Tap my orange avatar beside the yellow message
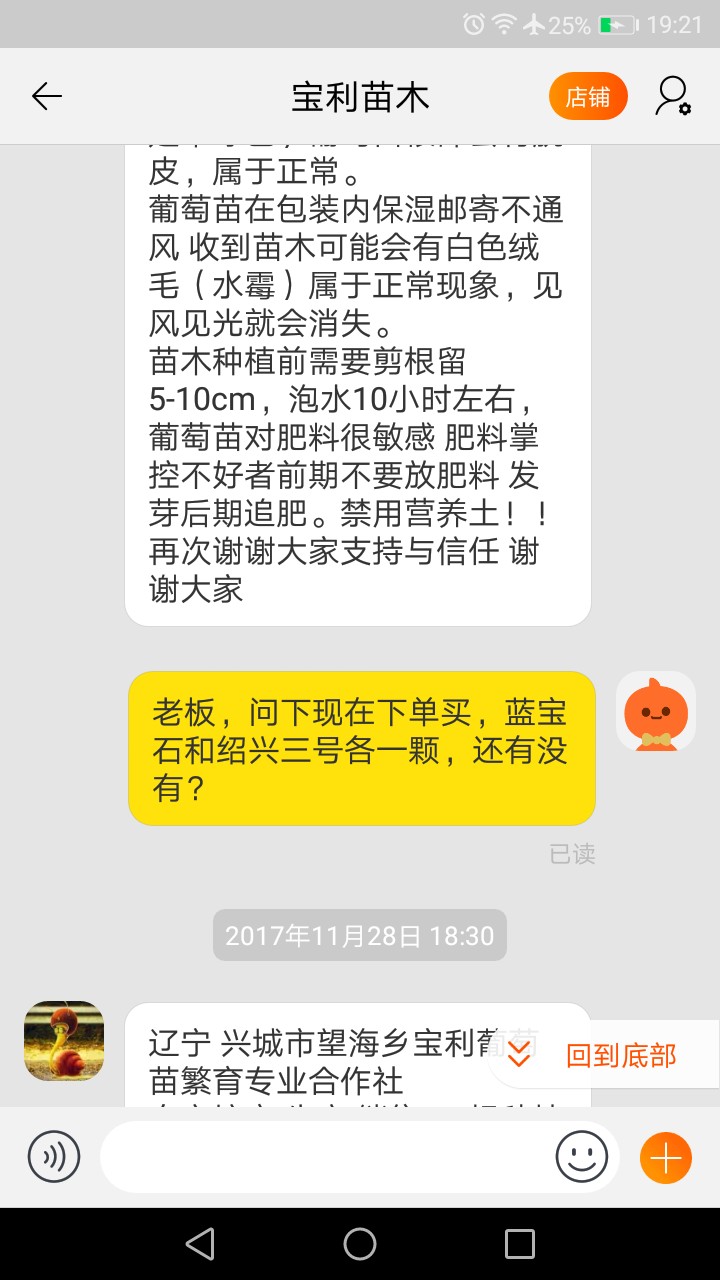 pyautogui.click(x=655, y=711)
